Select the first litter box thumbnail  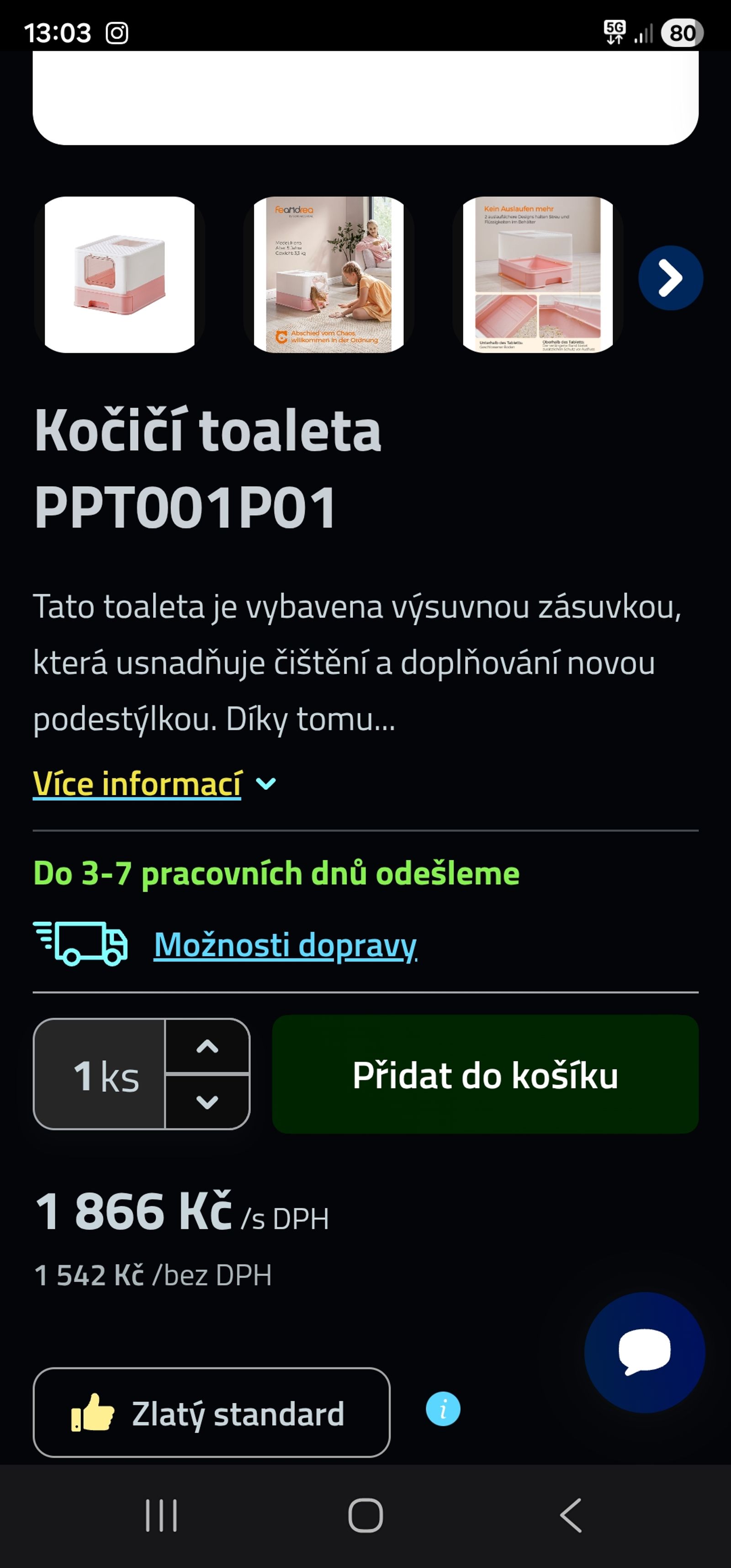click(120, 275)
